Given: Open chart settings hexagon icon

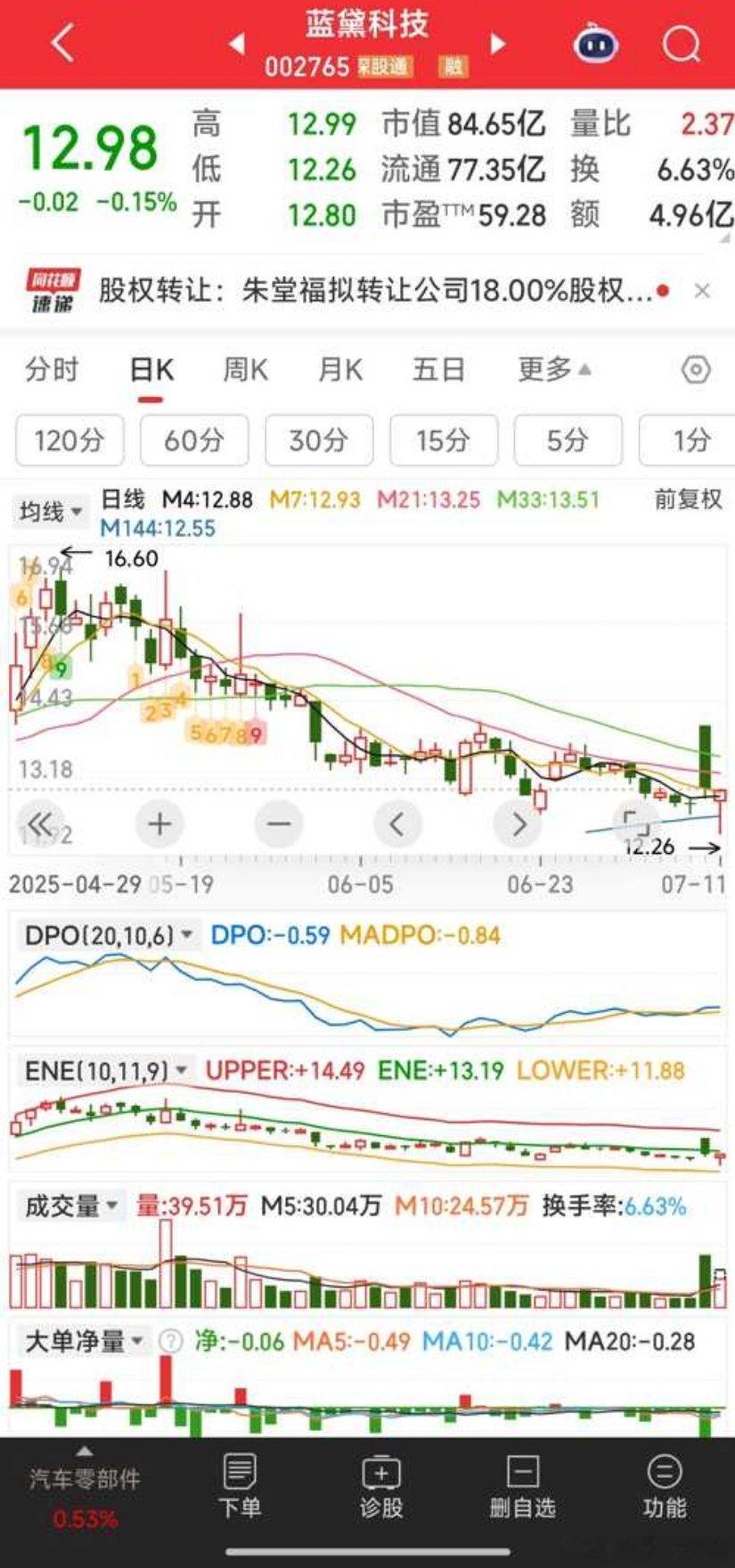Looking at the screenshot, I should coord(696,370).
